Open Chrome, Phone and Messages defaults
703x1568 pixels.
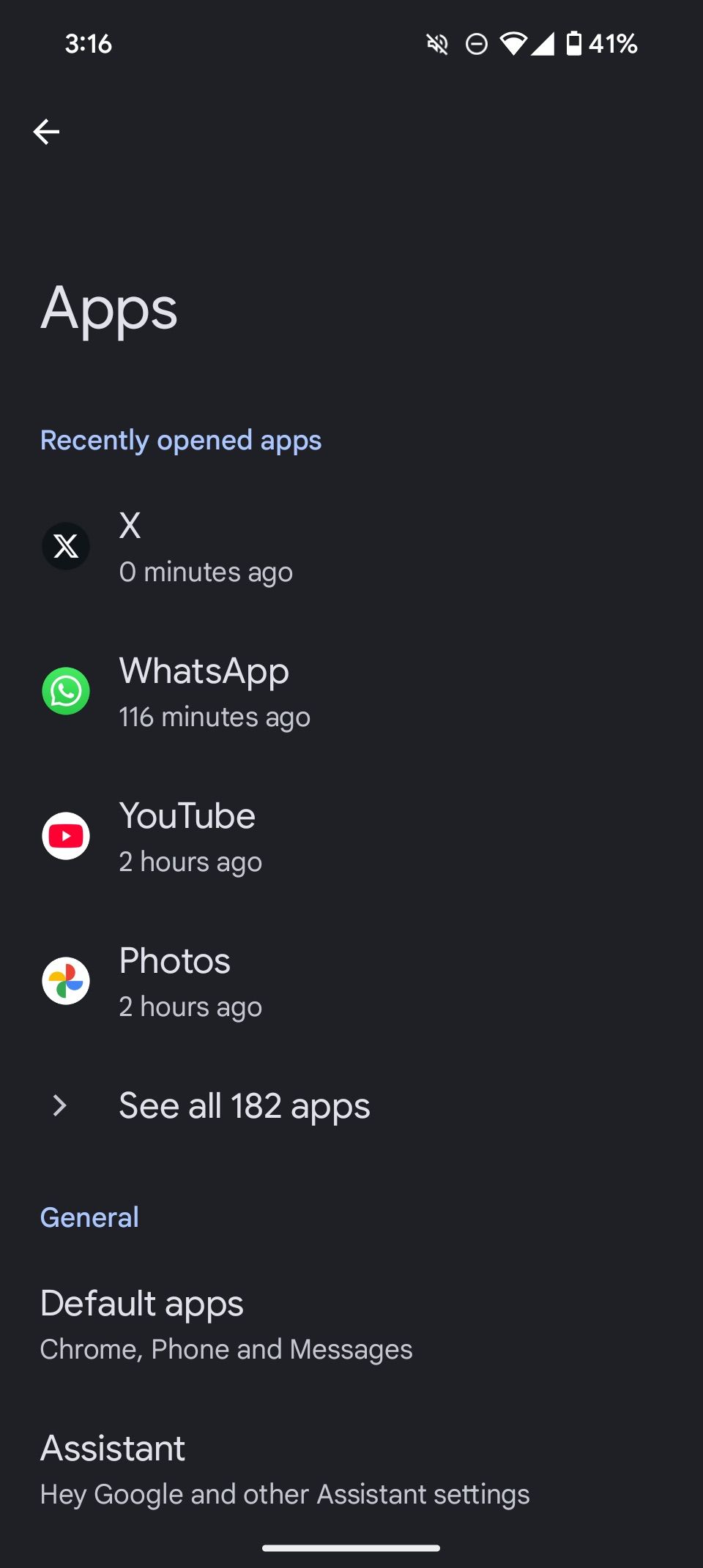click(226, 1348)
